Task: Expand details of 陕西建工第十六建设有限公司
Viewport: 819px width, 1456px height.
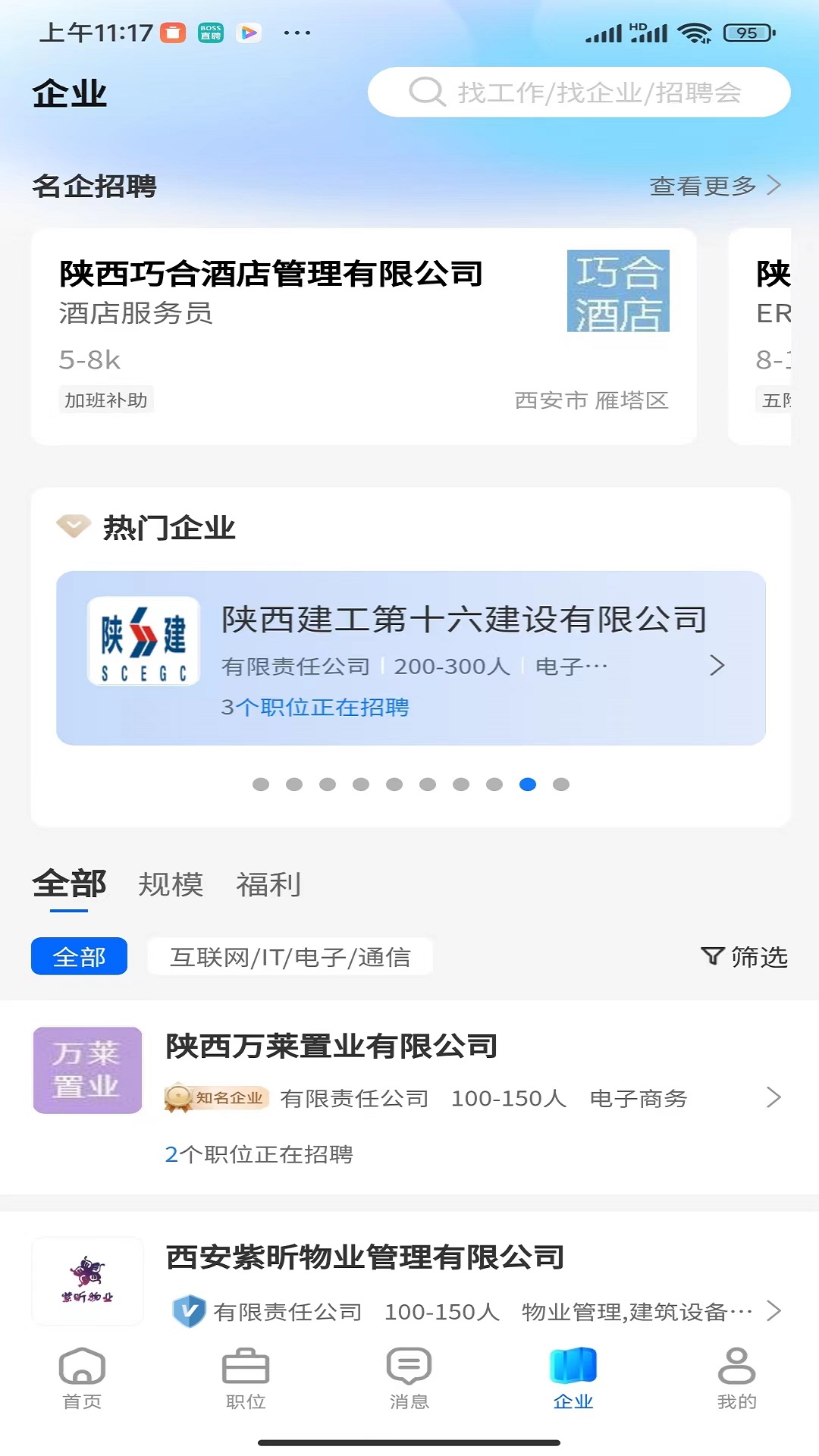Action: pos(717,666)
